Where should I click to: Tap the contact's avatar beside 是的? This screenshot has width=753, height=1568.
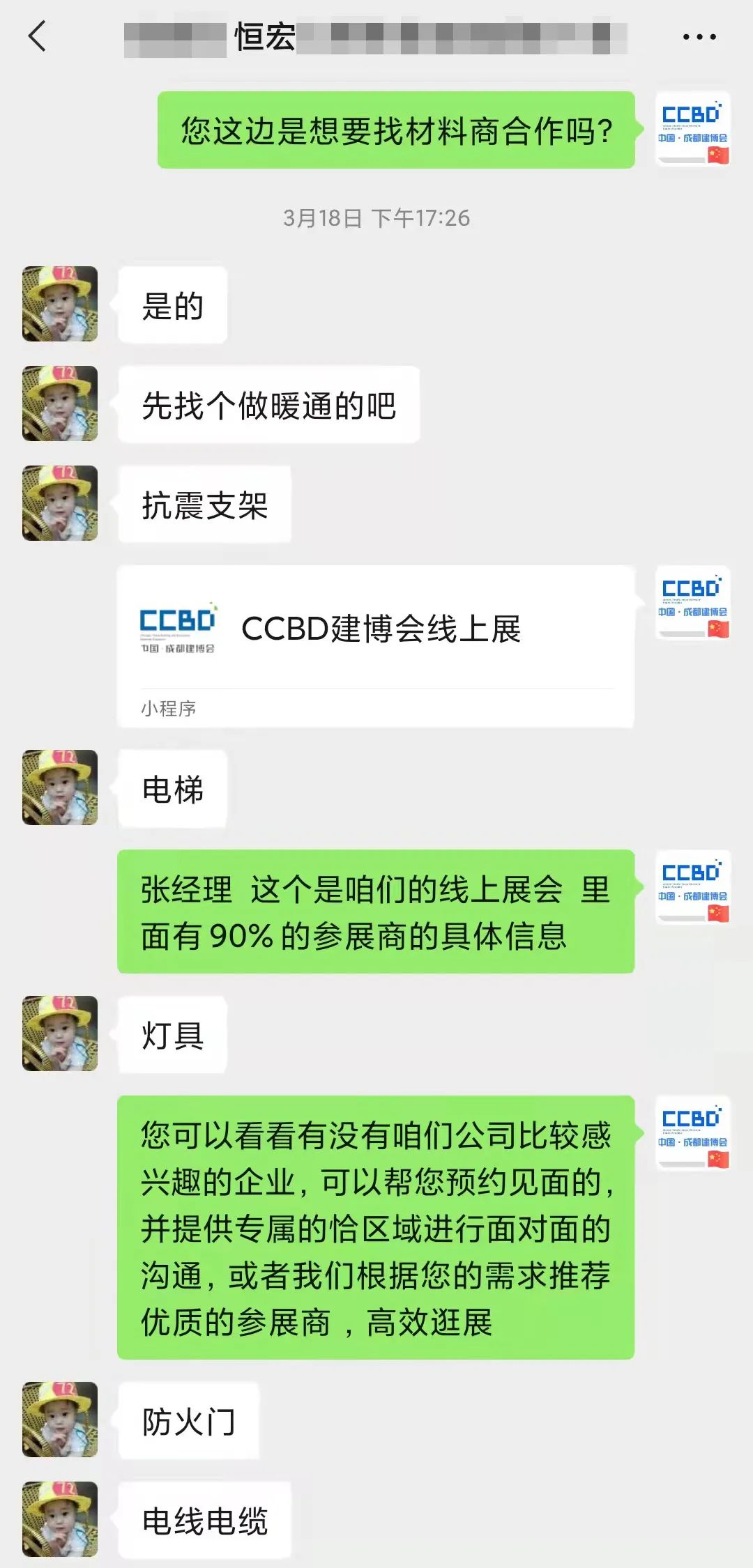pyautogui.click(x=60, y=304)
